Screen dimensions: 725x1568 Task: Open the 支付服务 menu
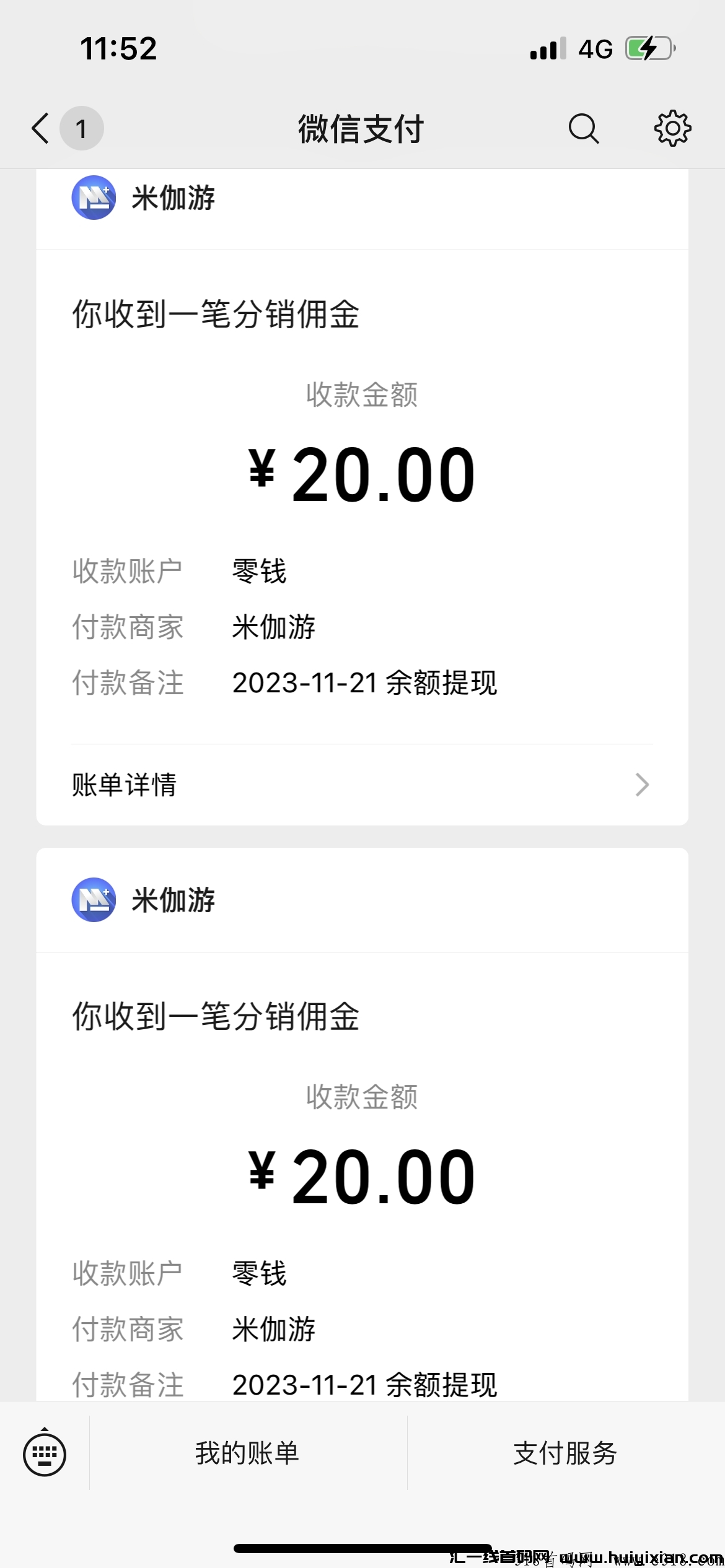click(565, 1453)
